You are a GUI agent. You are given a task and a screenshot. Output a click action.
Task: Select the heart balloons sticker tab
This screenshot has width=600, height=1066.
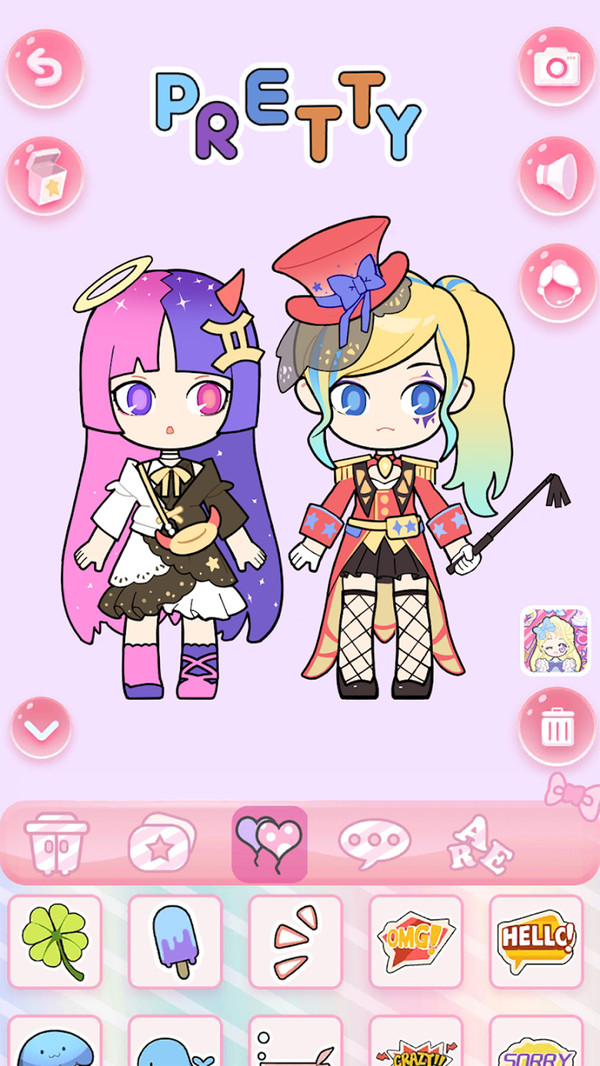pyautogui.click(x=269, y=844)
